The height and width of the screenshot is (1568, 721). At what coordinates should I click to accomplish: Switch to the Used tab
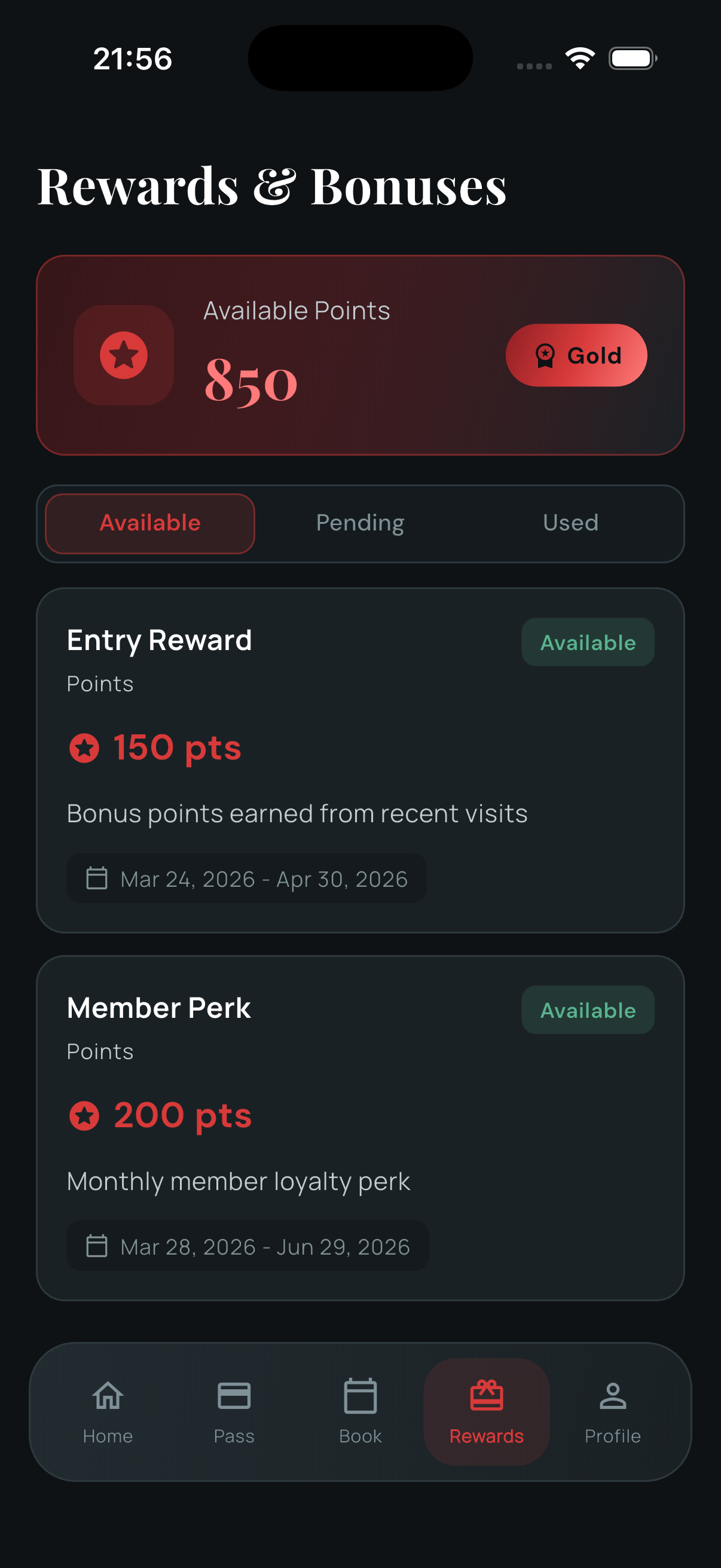click(x=570, y=523)
